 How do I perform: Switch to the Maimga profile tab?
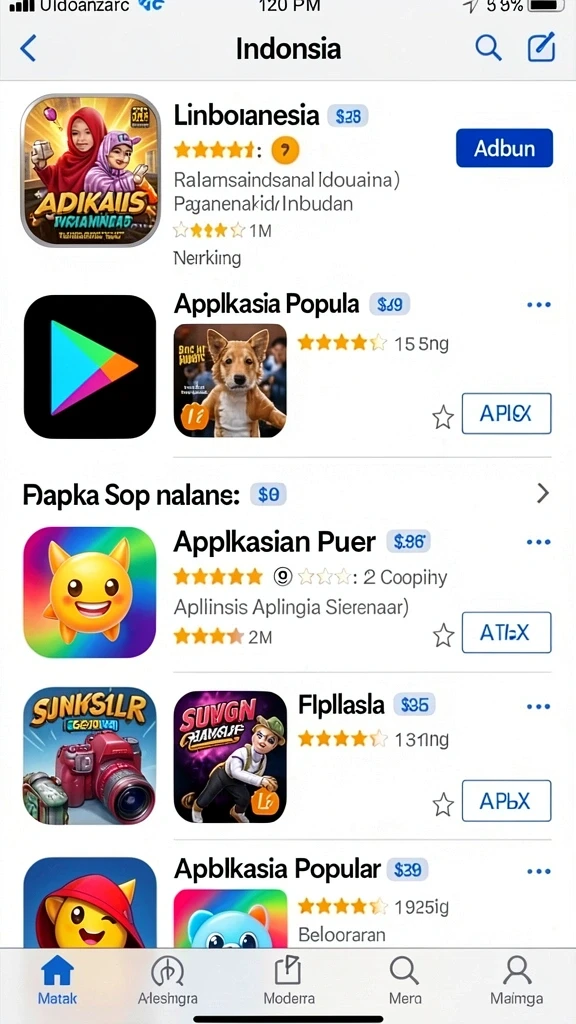pyautogui.click(x=517, y=980)
